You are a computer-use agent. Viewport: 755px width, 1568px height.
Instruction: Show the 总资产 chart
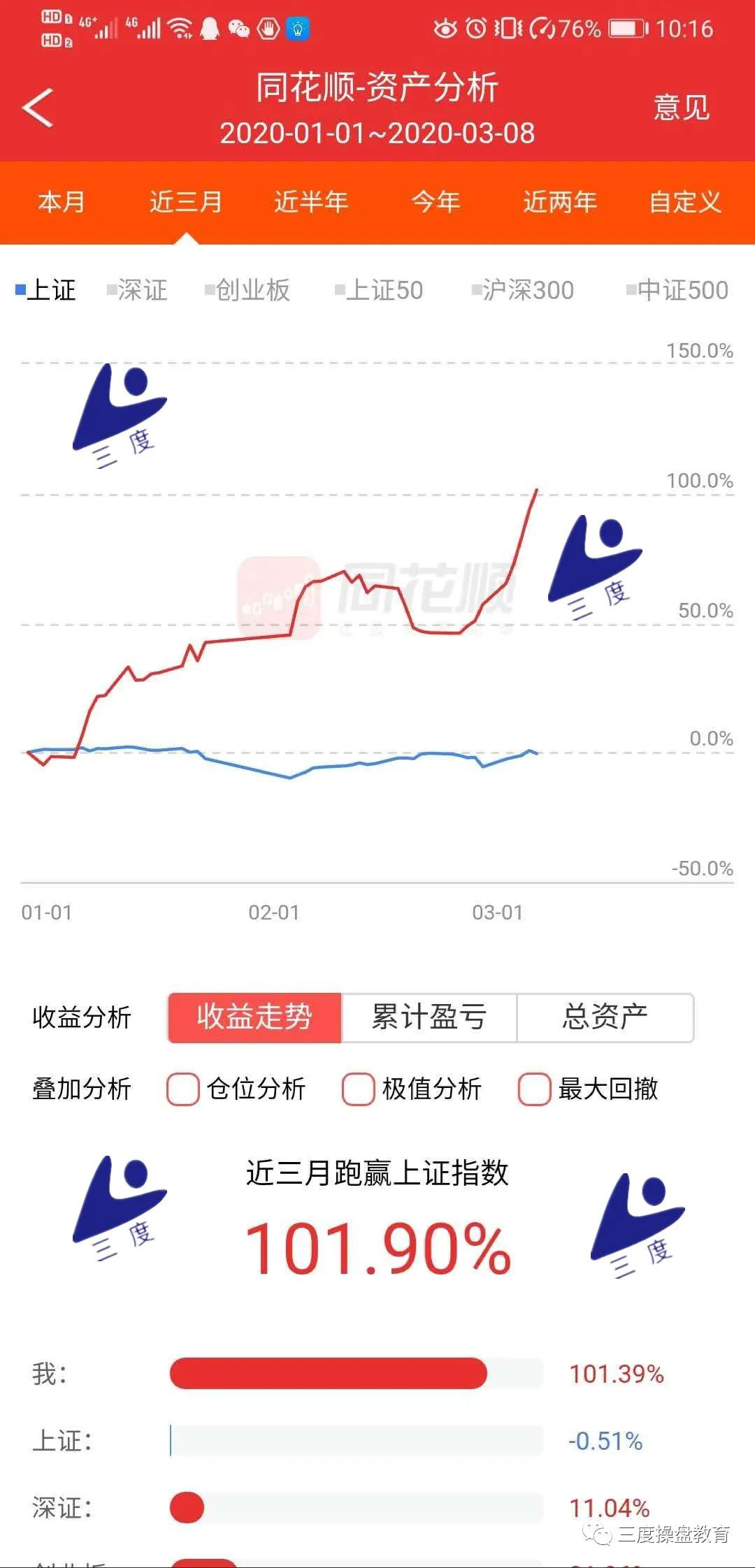605,1017
